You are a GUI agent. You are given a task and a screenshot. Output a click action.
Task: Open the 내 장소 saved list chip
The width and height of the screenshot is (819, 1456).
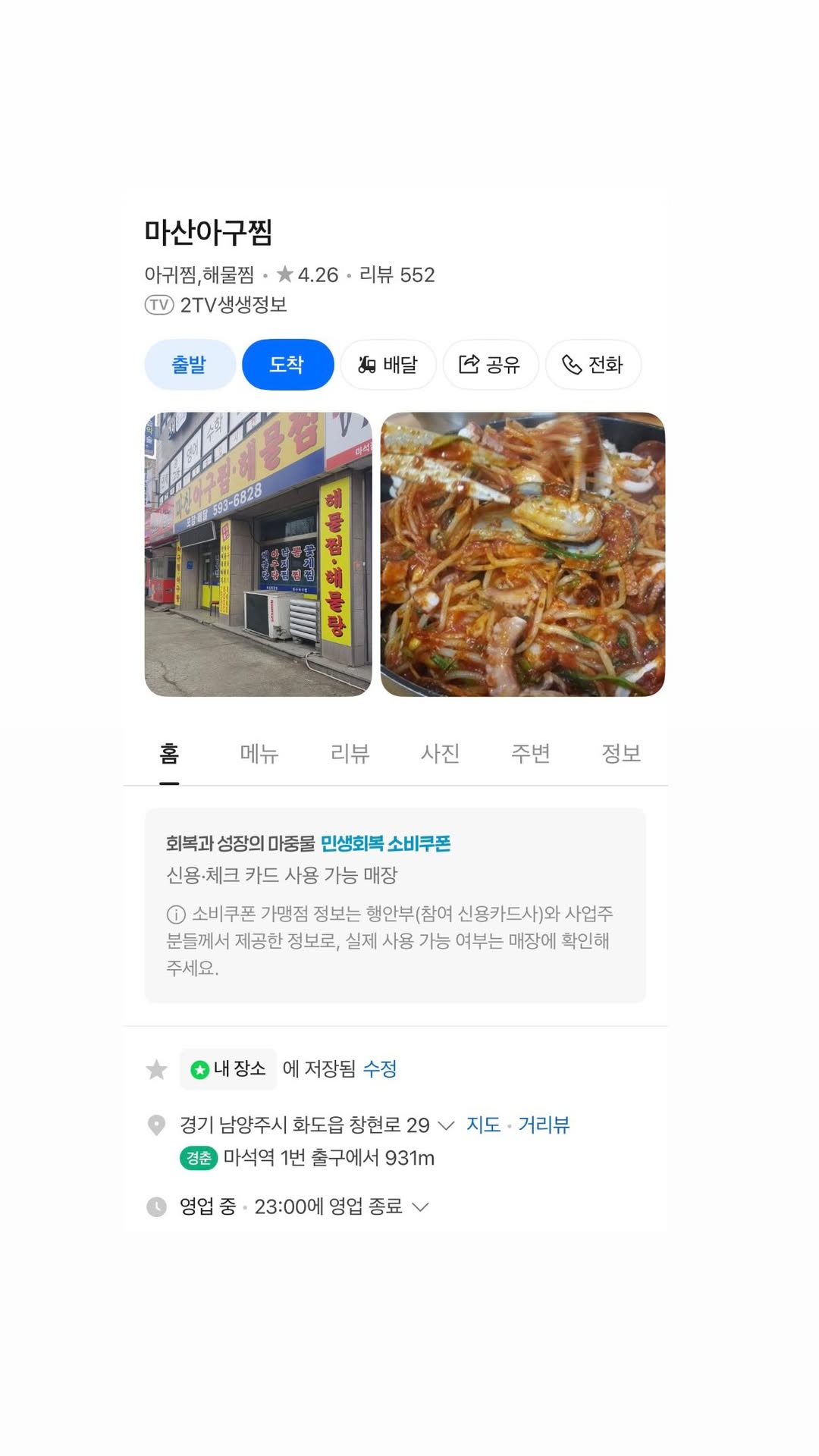[x=228, y=1068]
